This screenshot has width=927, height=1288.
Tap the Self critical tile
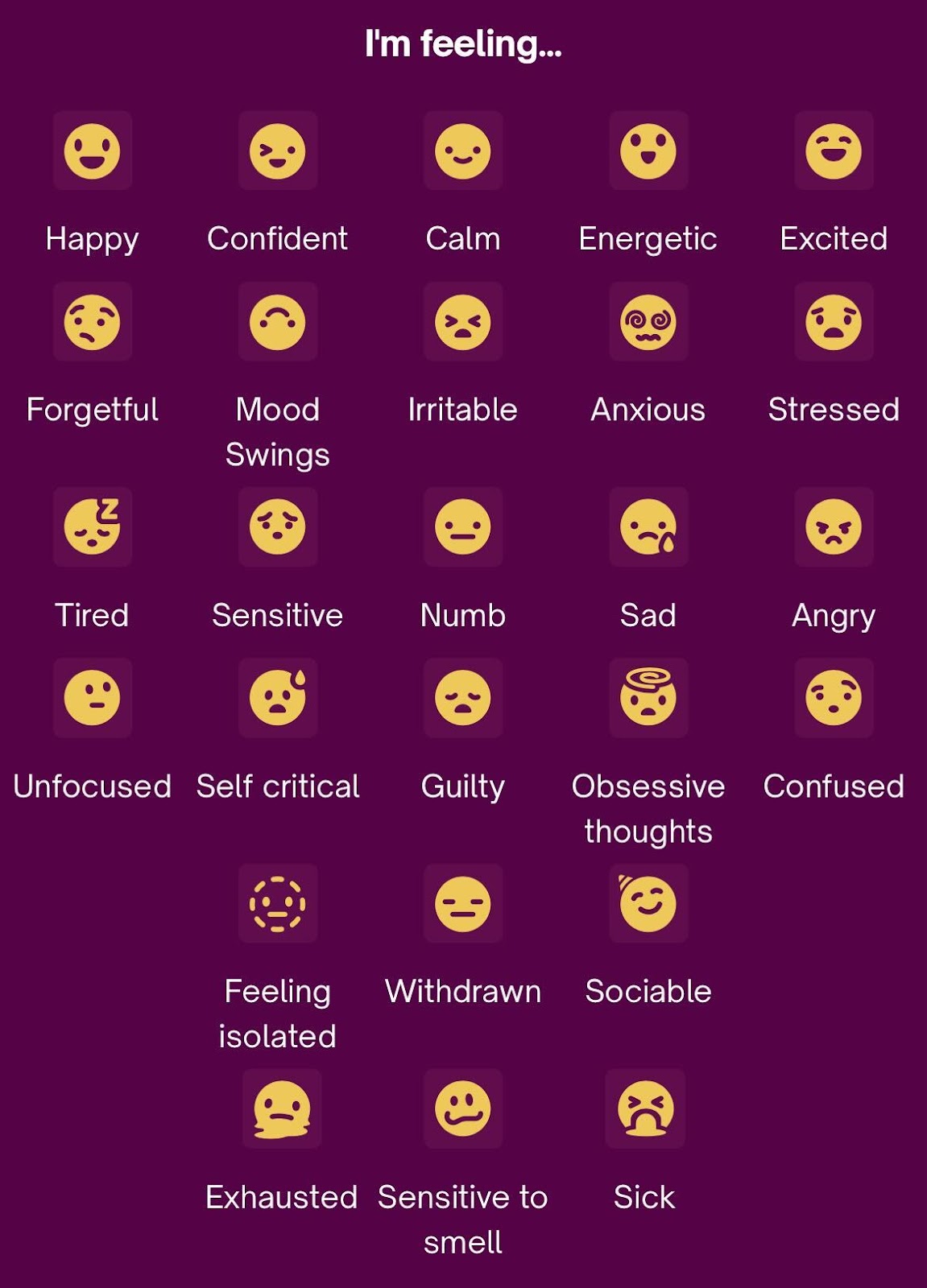278,698
